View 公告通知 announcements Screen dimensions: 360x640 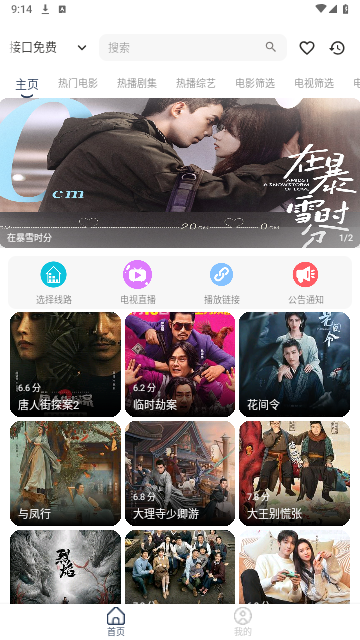coord(306,283)
